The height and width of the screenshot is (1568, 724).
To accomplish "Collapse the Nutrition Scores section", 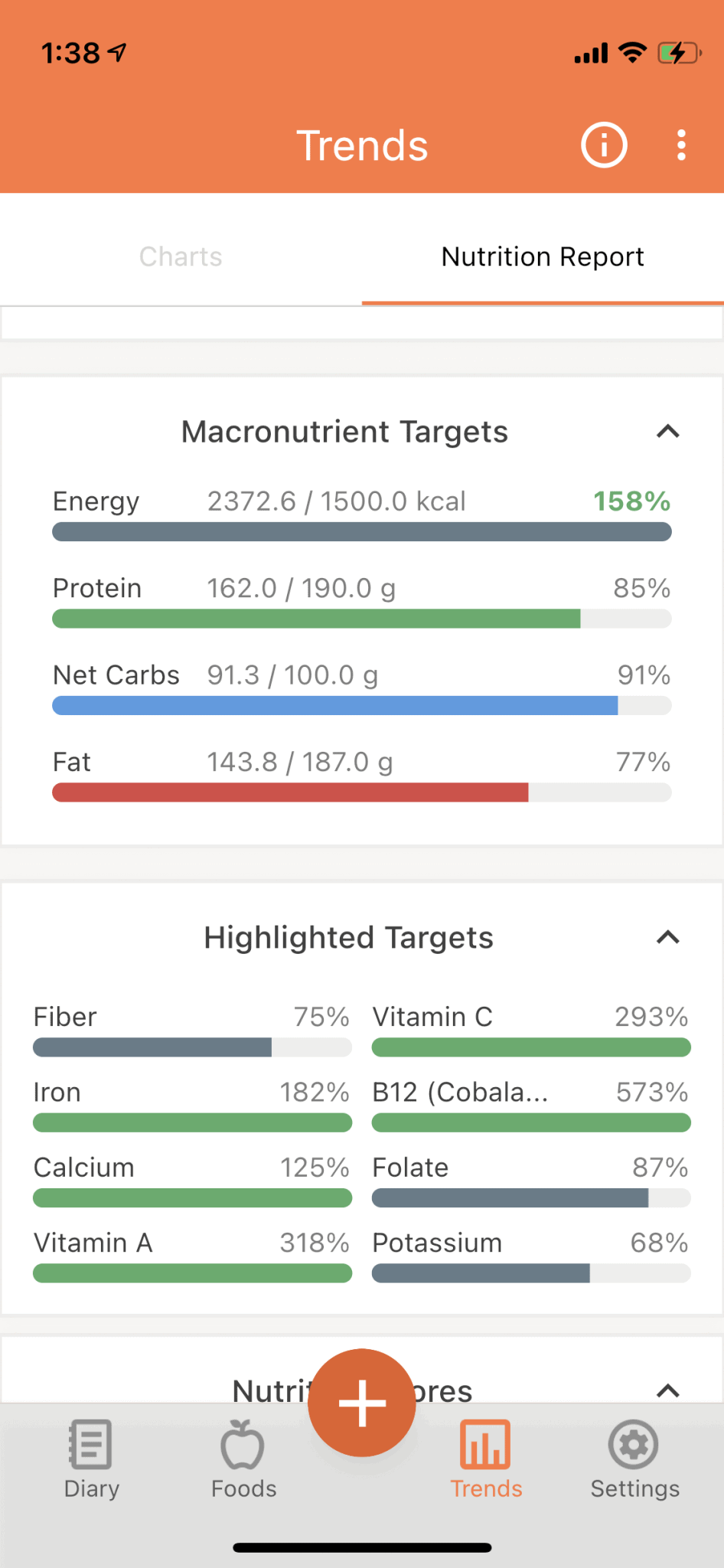I will [x=668, y=1390].
